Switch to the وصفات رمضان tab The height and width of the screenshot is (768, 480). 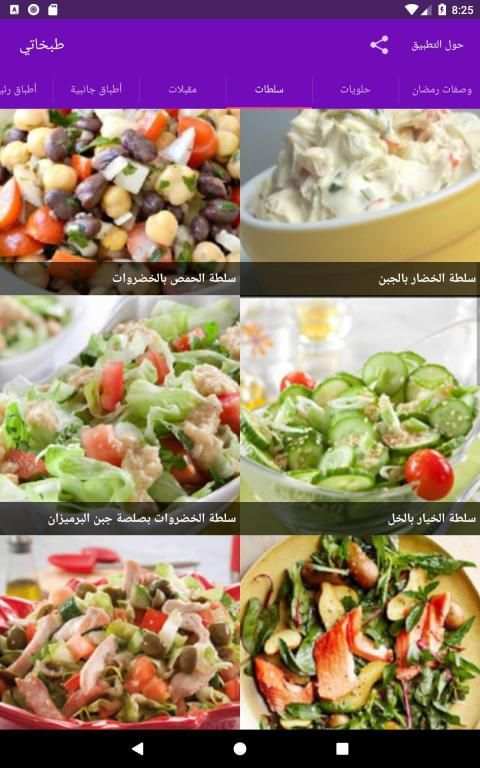(x=442, y=90)
